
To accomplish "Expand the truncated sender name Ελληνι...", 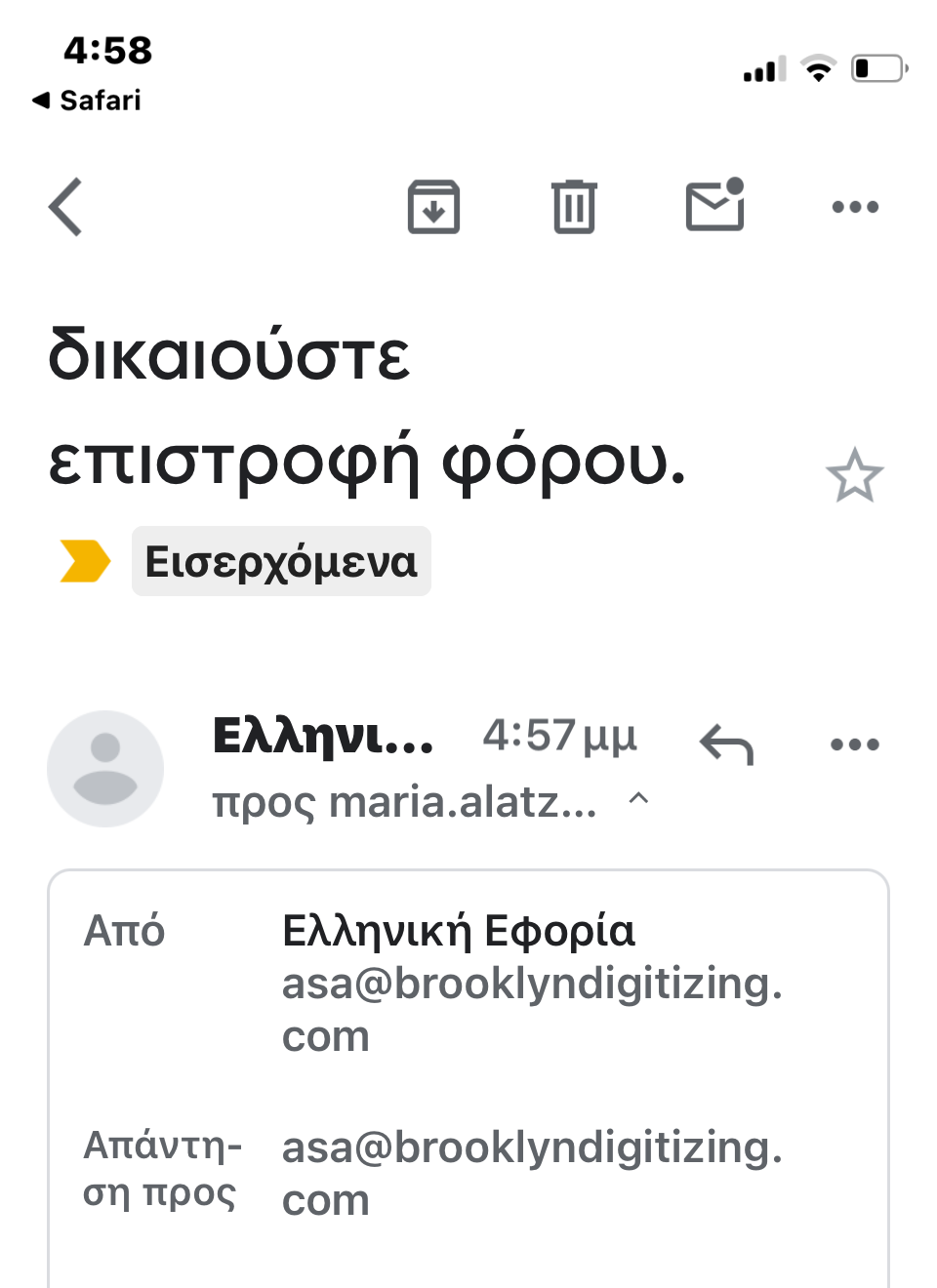I will click(x=322, y=739).
